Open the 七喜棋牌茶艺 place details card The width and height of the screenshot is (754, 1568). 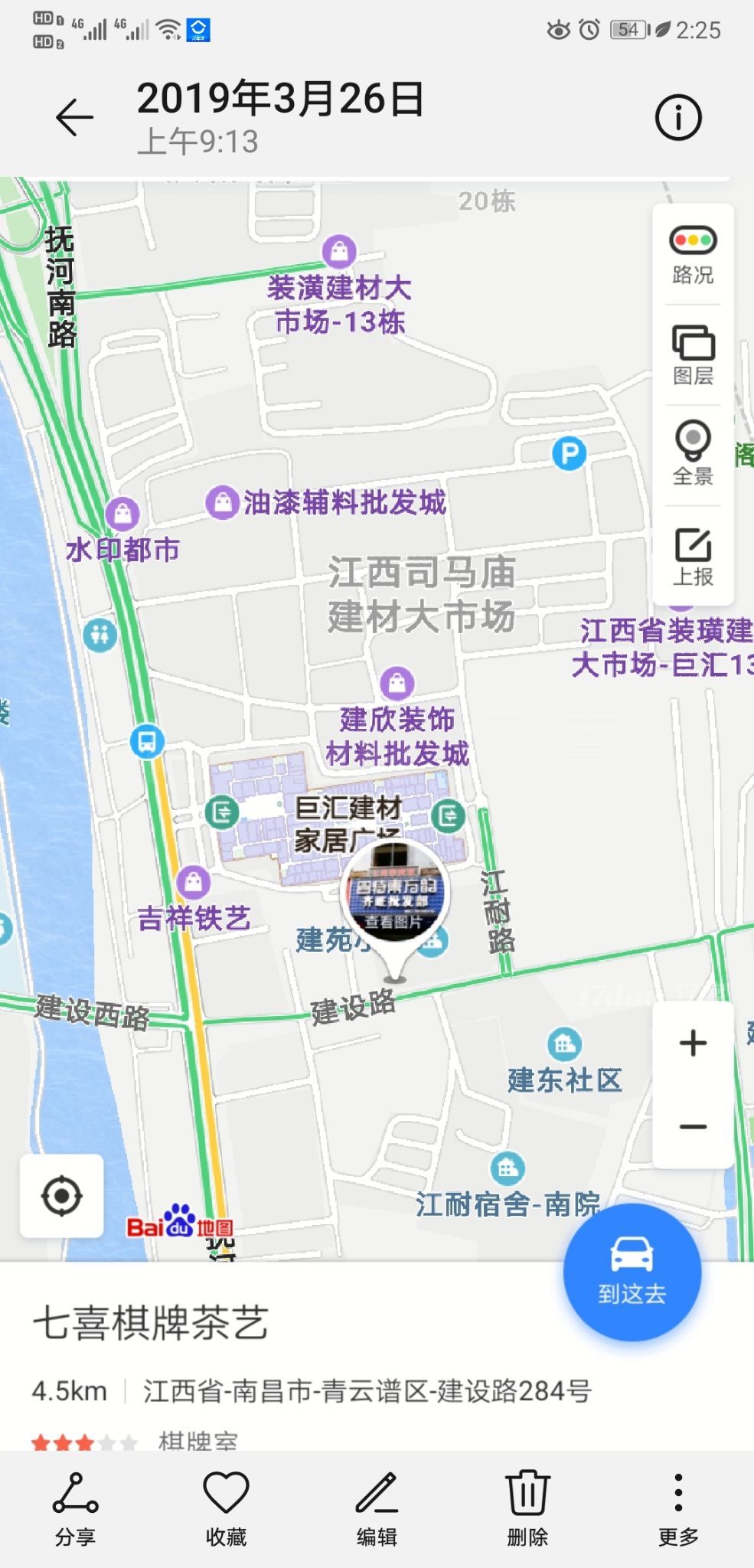[151, 1323]
